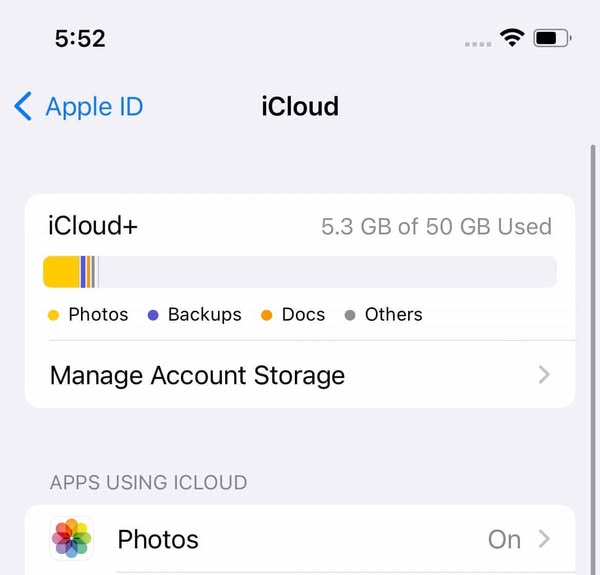The height and width of the screenshot is (575, 600).
Task: Open Photos iCloud settings
Action: point(299,540)
